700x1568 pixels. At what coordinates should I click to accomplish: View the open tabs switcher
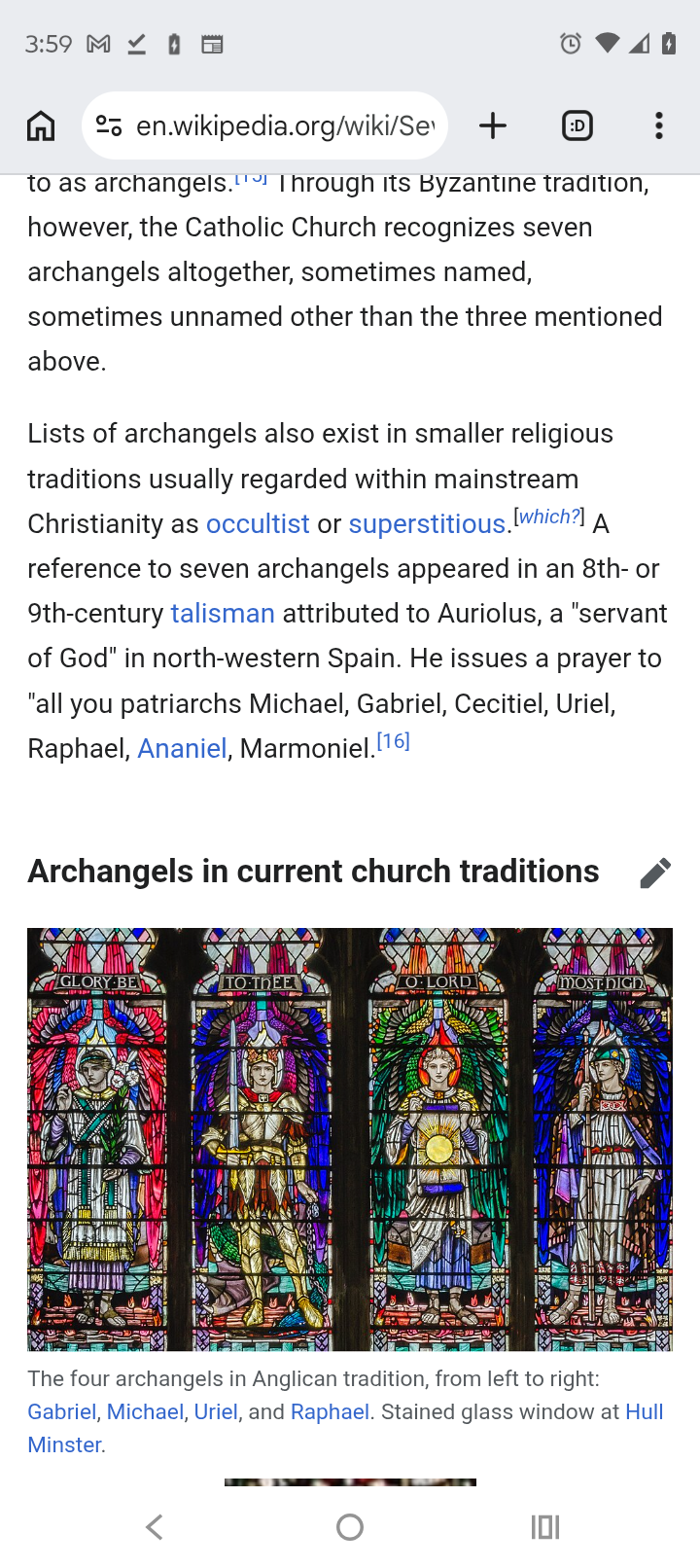(x=577, y=125)
